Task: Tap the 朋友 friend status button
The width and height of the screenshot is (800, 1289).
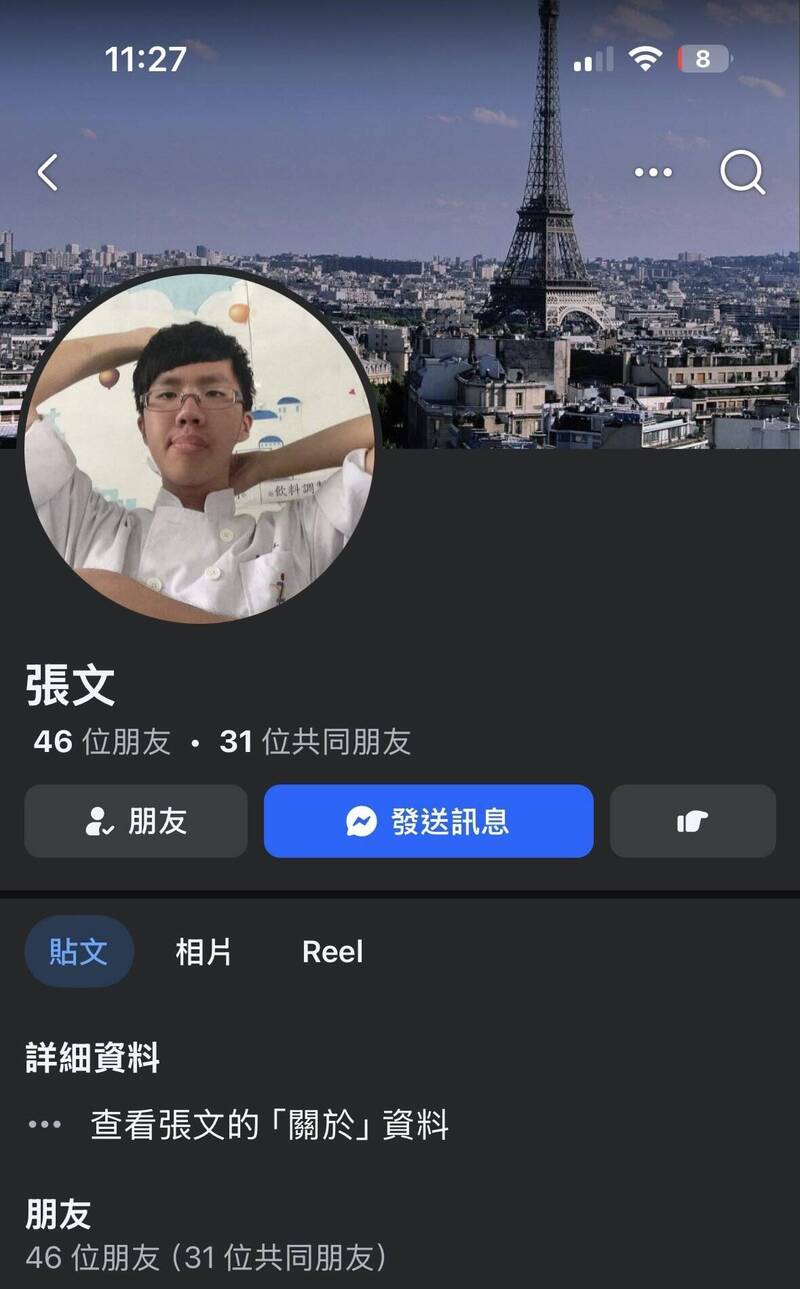Action: pos(136,821)
